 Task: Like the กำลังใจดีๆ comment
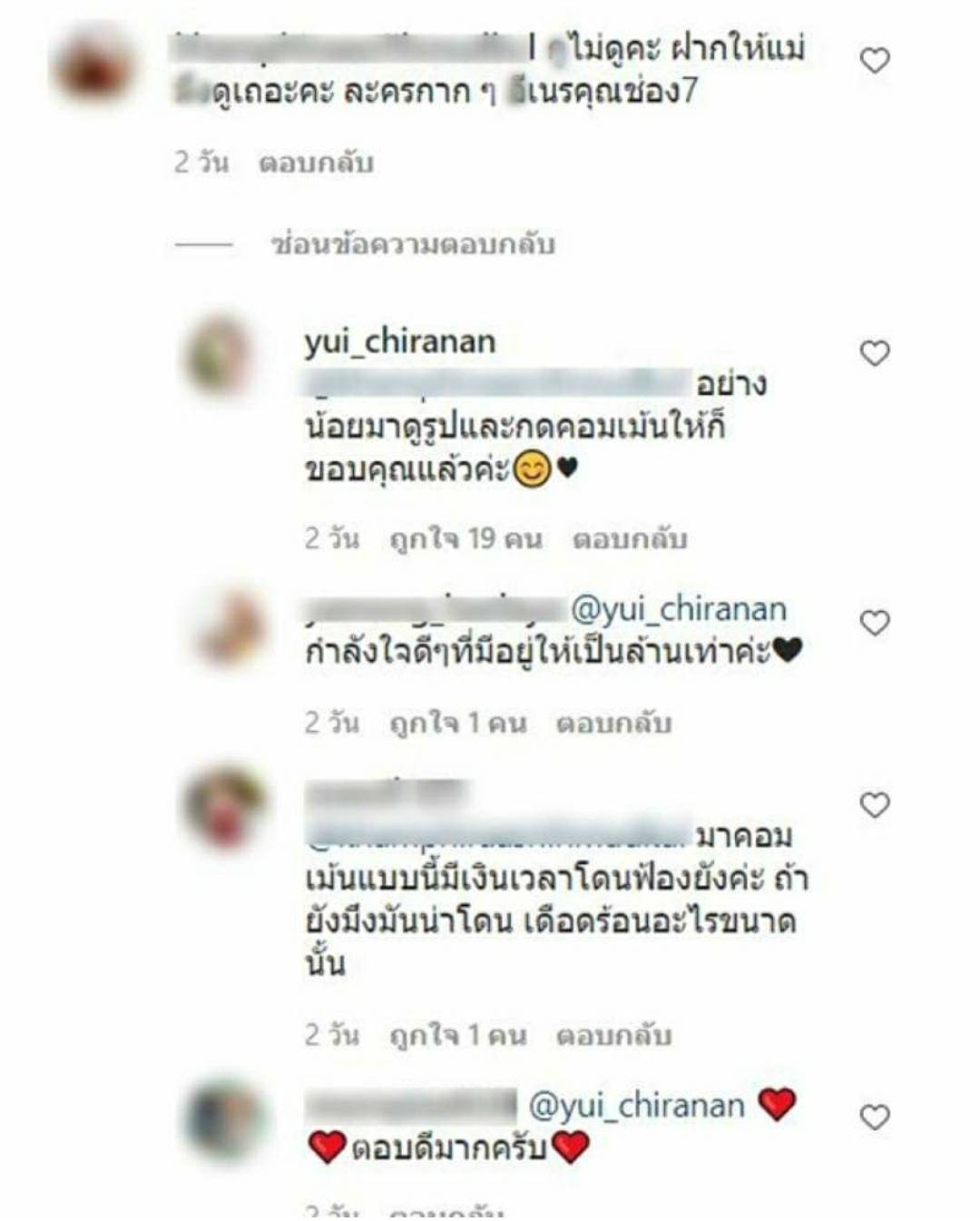coord(874,623)
